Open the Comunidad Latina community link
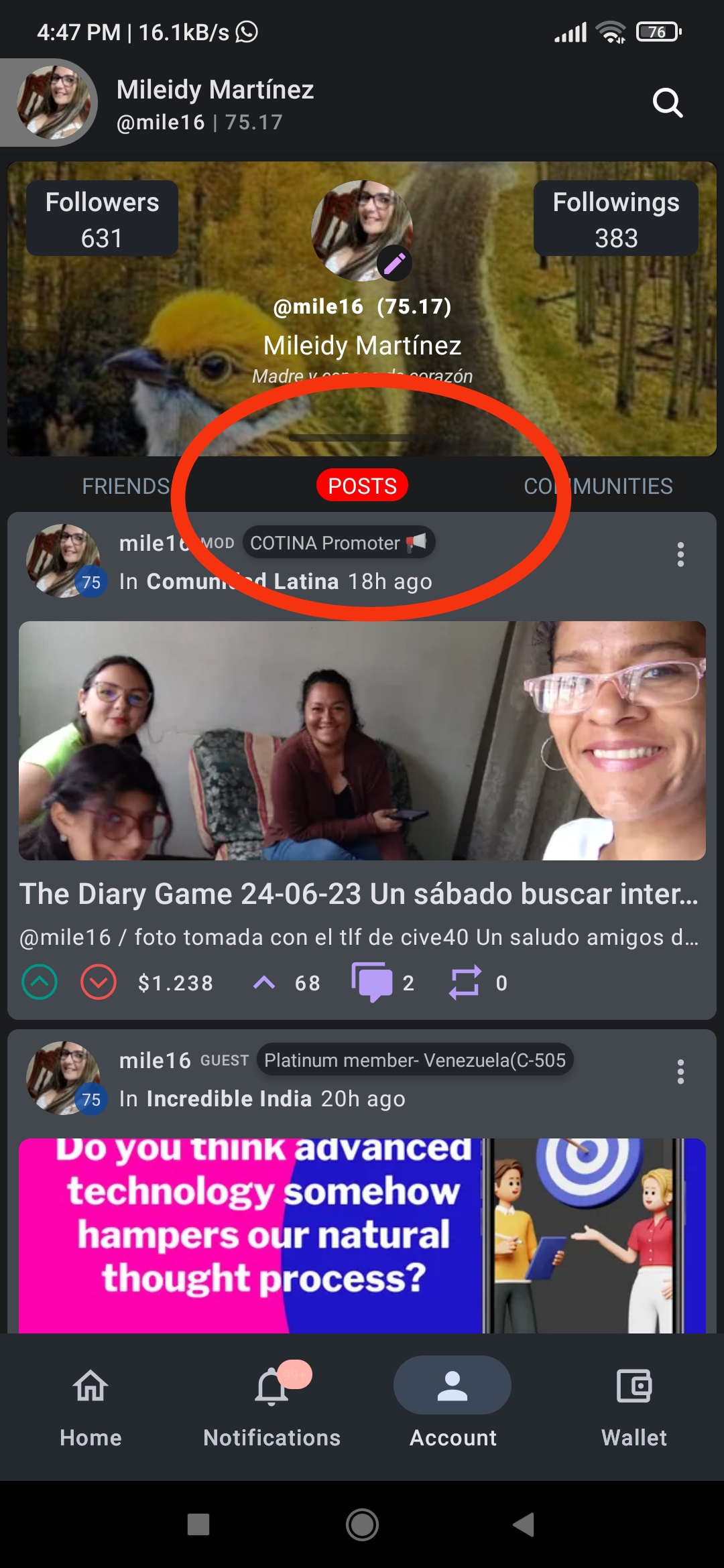Image resolution: width=724 pixels, height=1568 pixels. coord(243,581)
